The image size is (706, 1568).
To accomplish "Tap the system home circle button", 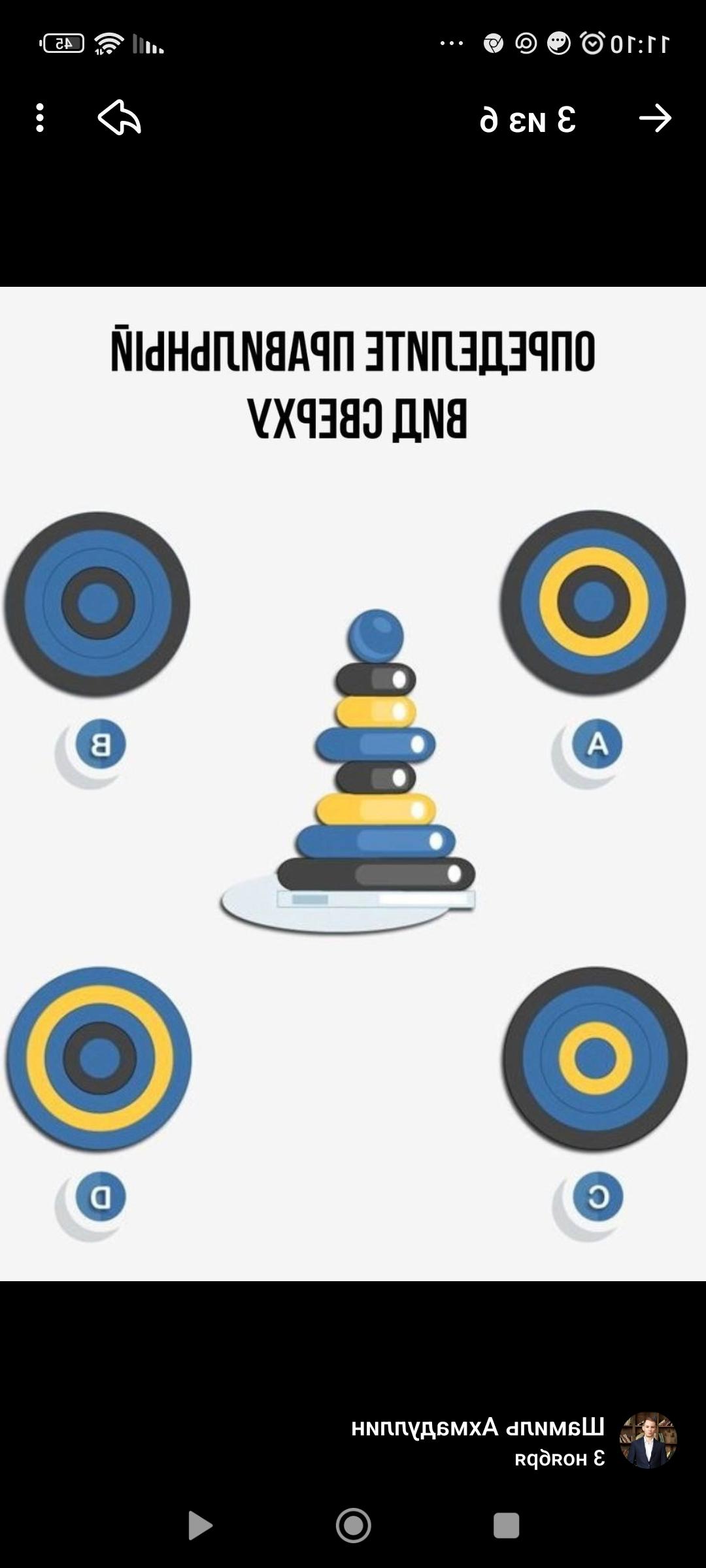I will 353,1526.
